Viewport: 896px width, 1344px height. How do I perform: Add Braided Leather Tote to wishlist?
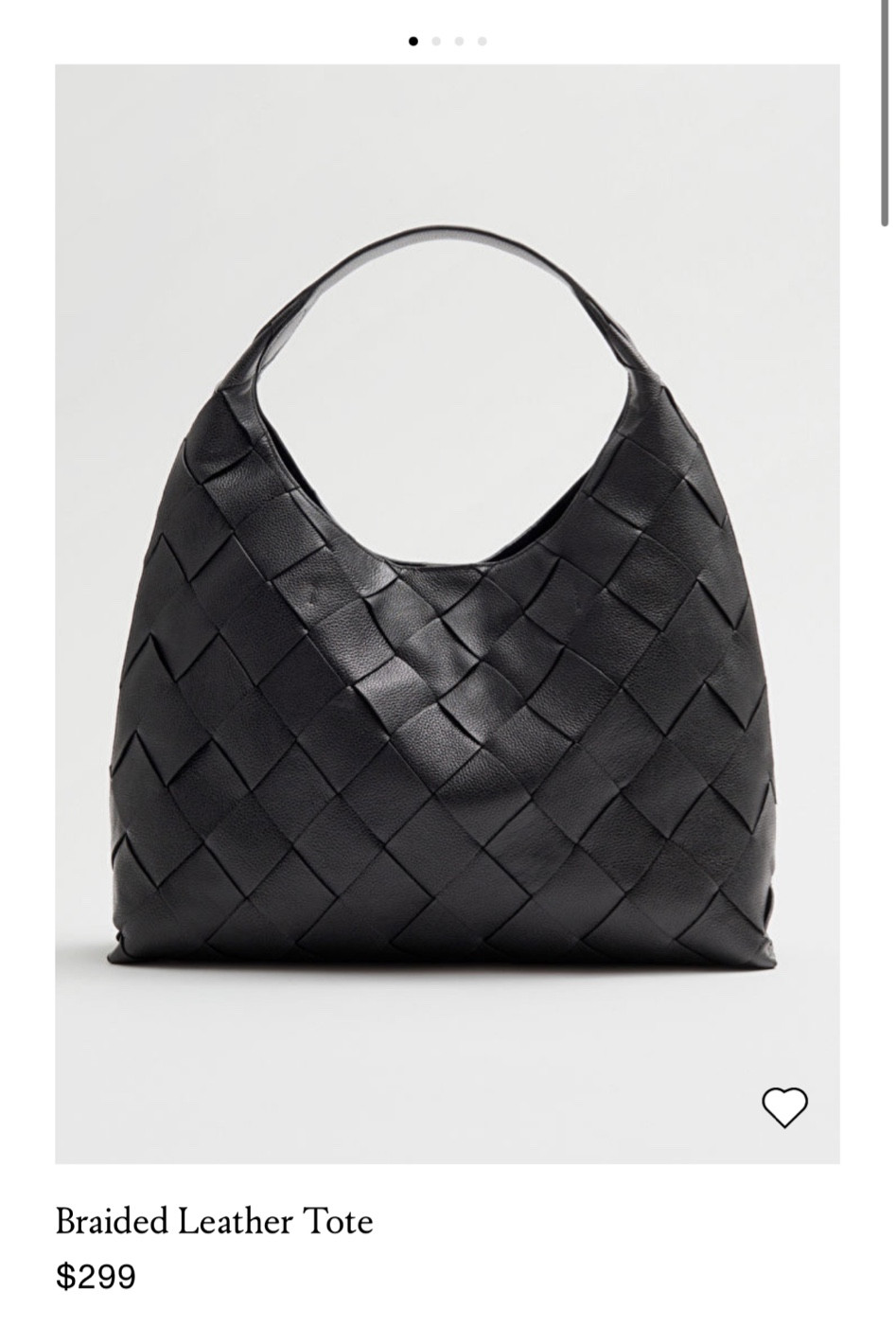pyautogui.click(x=783, y=1105)
